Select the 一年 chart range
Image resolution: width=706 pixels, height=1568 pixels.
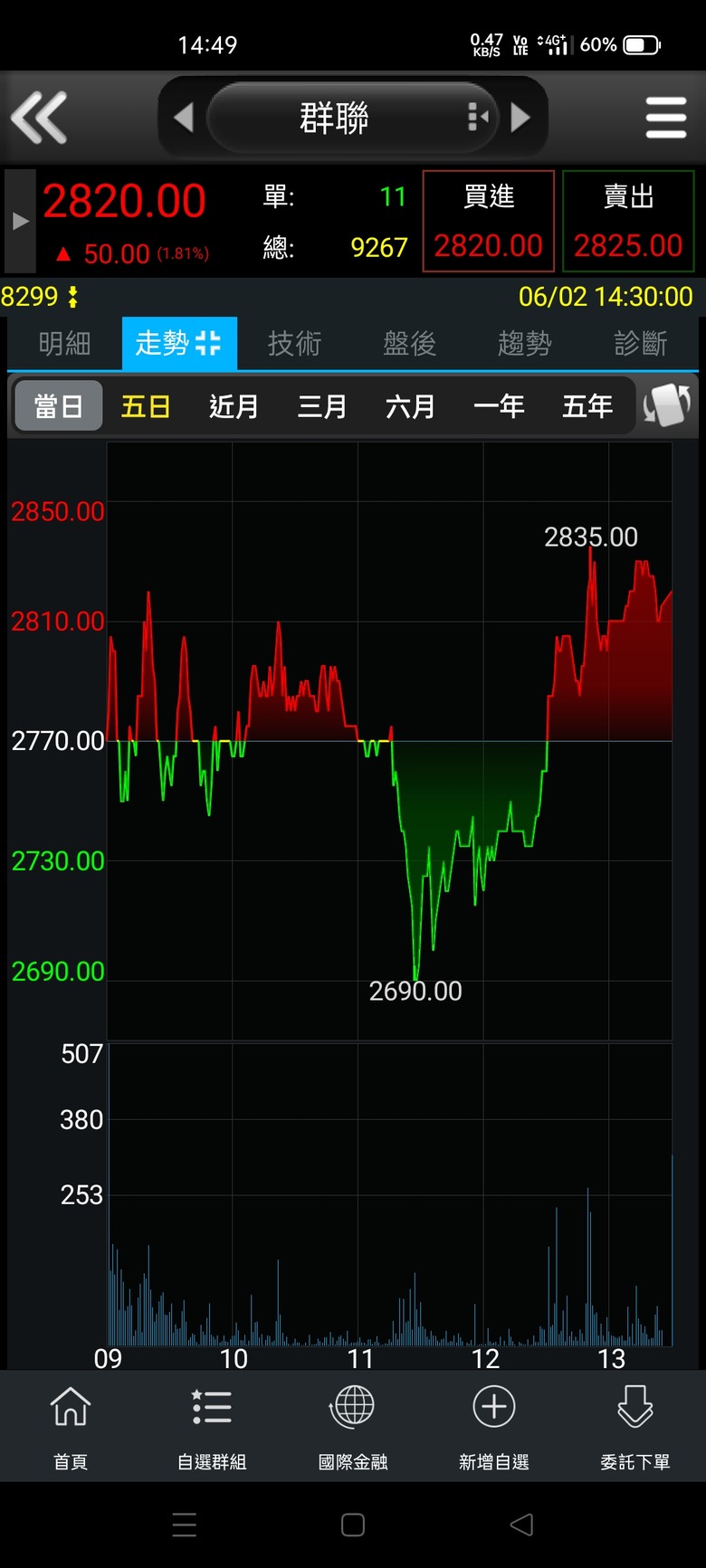coord(499,406)
